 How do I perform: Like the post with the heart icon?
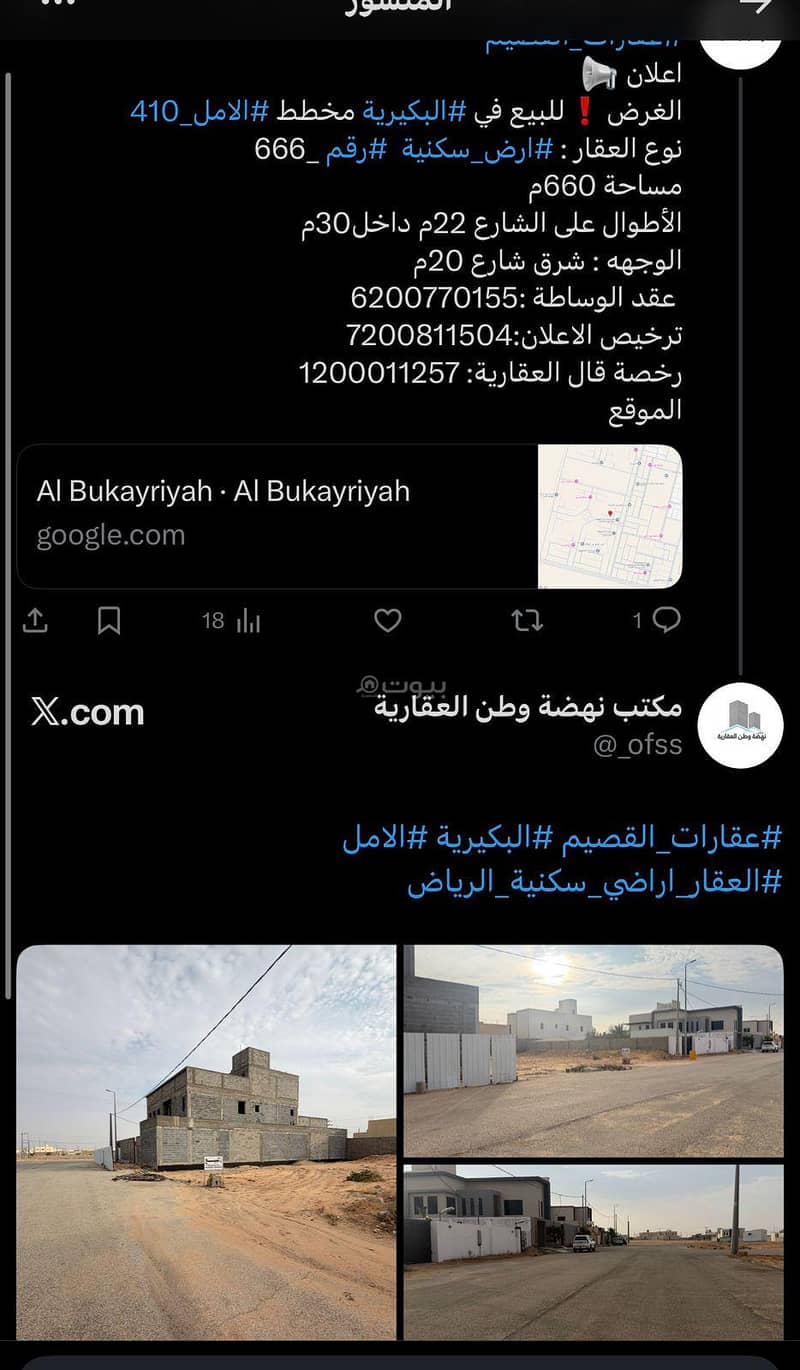pyautogui.click(x=388, y=621)
